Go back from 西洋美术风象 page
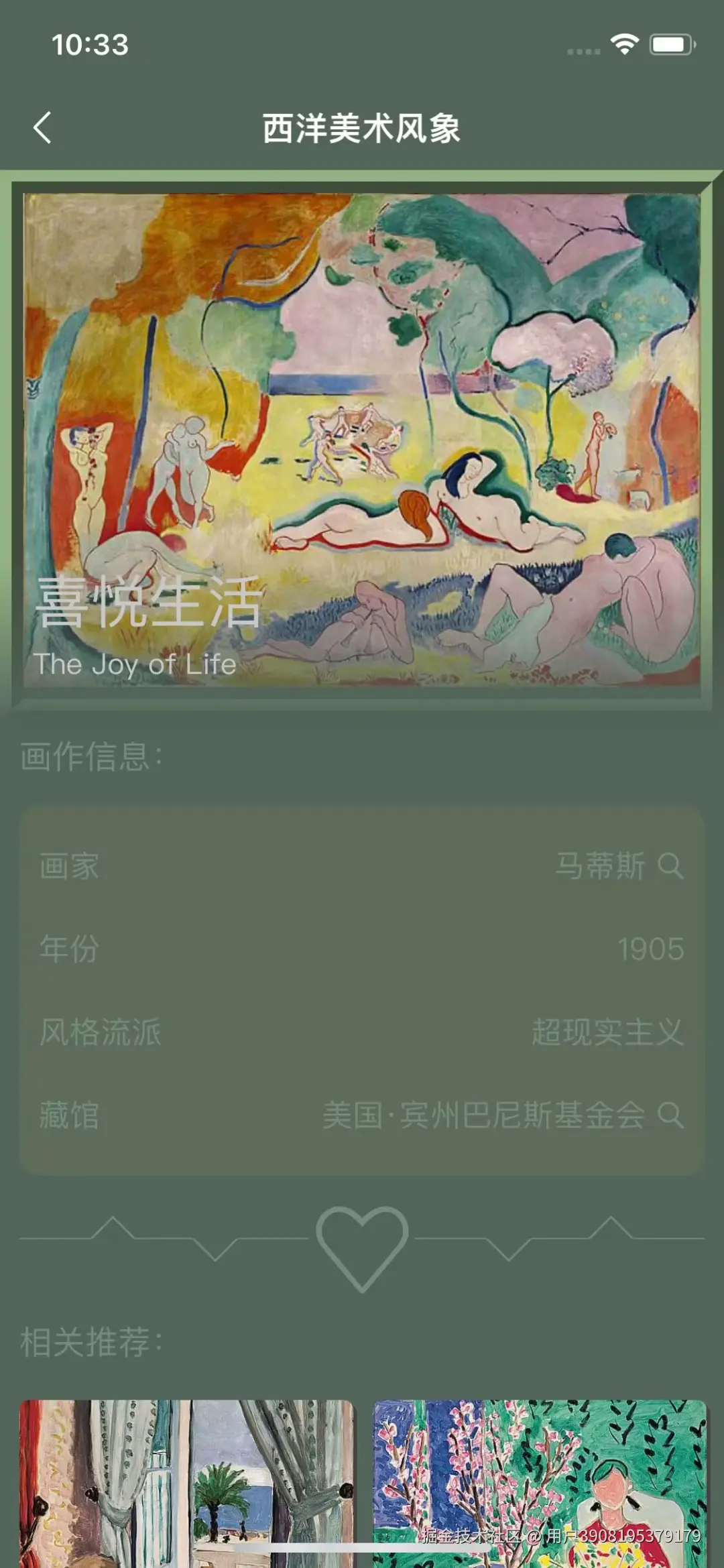The width and height of the screenshot is (724, 1568). tap(42, 127)
